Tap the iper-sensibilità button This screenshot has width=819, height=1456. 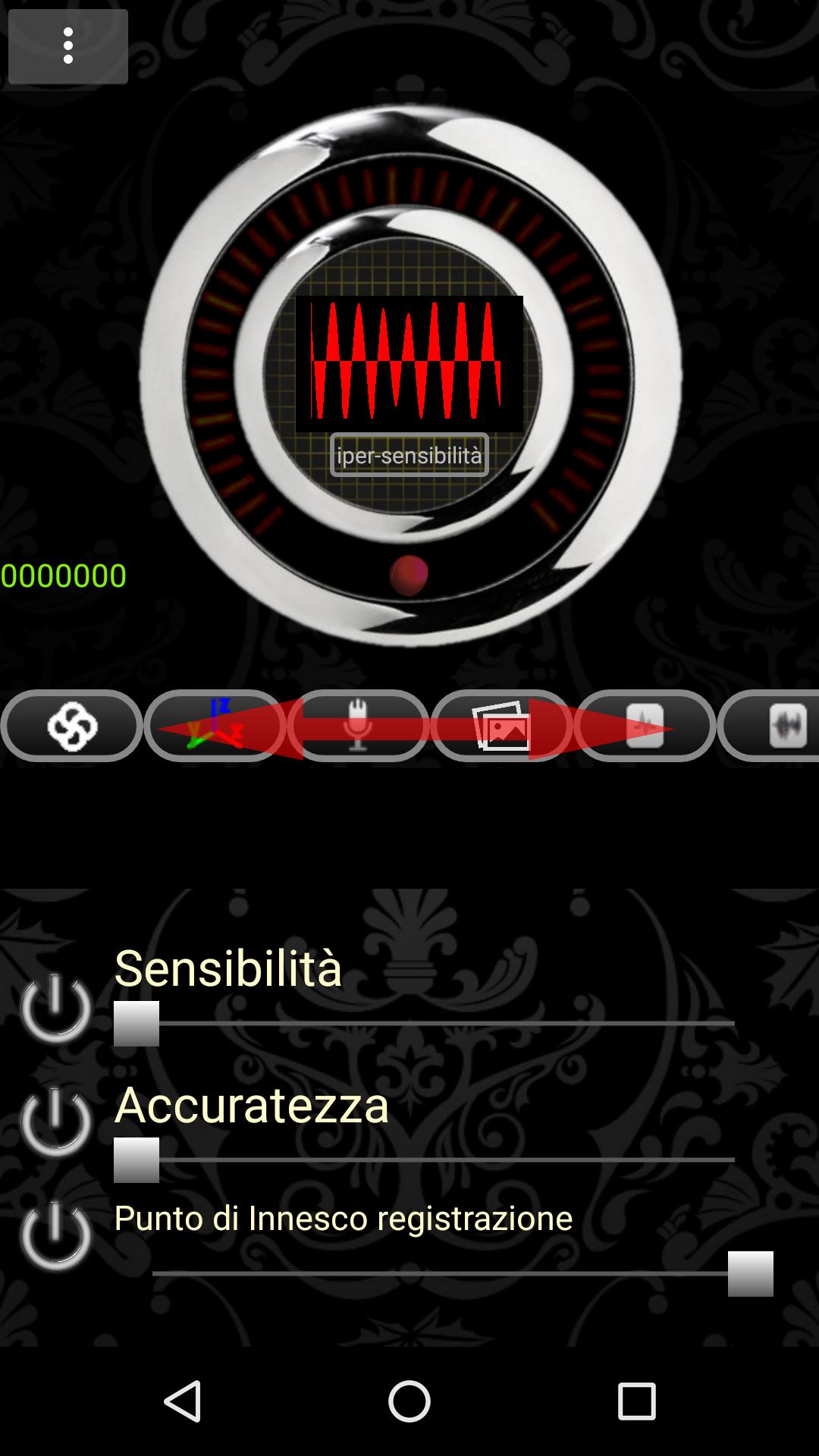coord(409,455)
